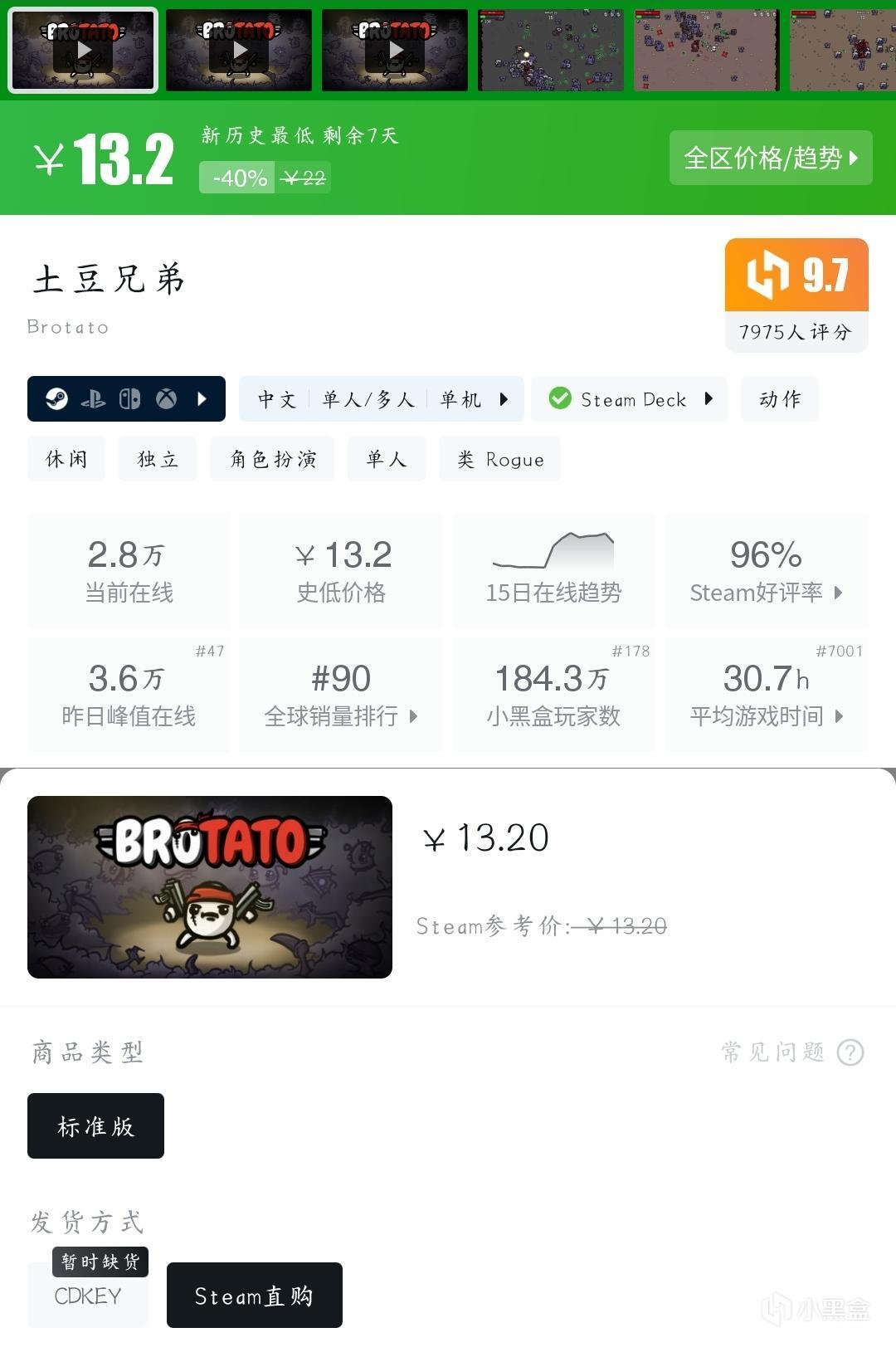Open 全区价格/趋势 regional price trends
Image resolution: width=896 pixels, height=1357 pixels.
(x=770, y=158)
